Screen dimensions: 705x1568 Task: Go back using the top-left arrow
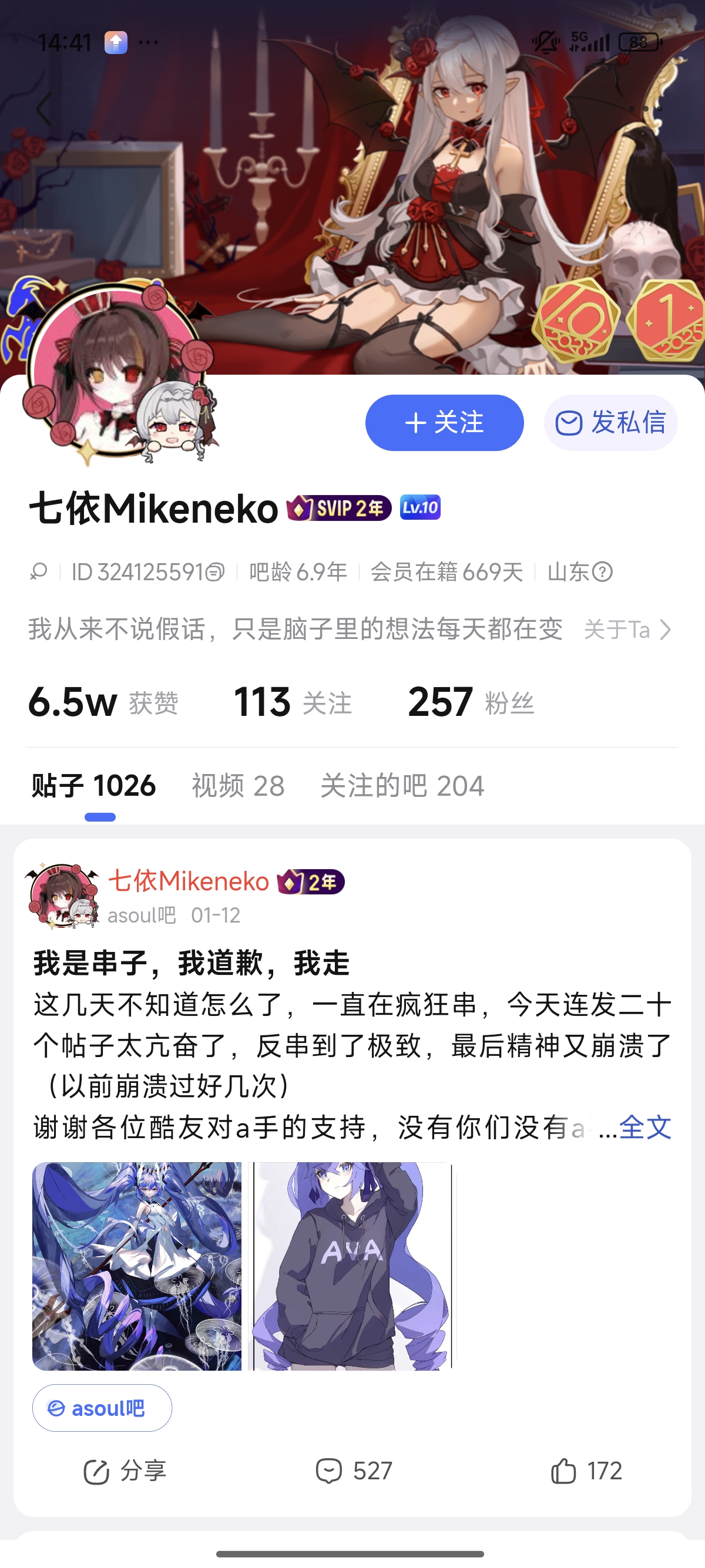point(44,110)
